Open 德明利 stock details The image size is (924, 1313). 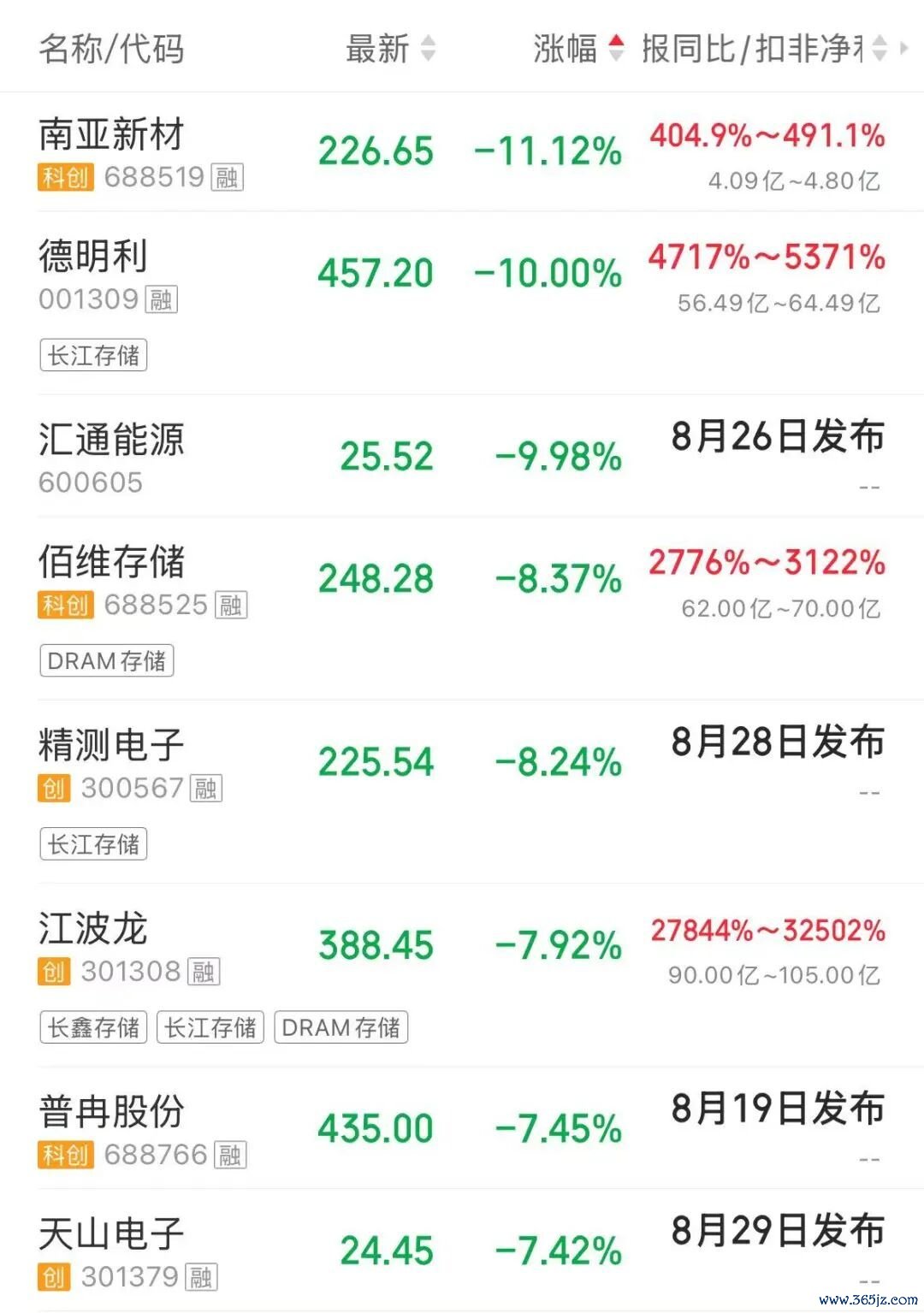(462, 303)
